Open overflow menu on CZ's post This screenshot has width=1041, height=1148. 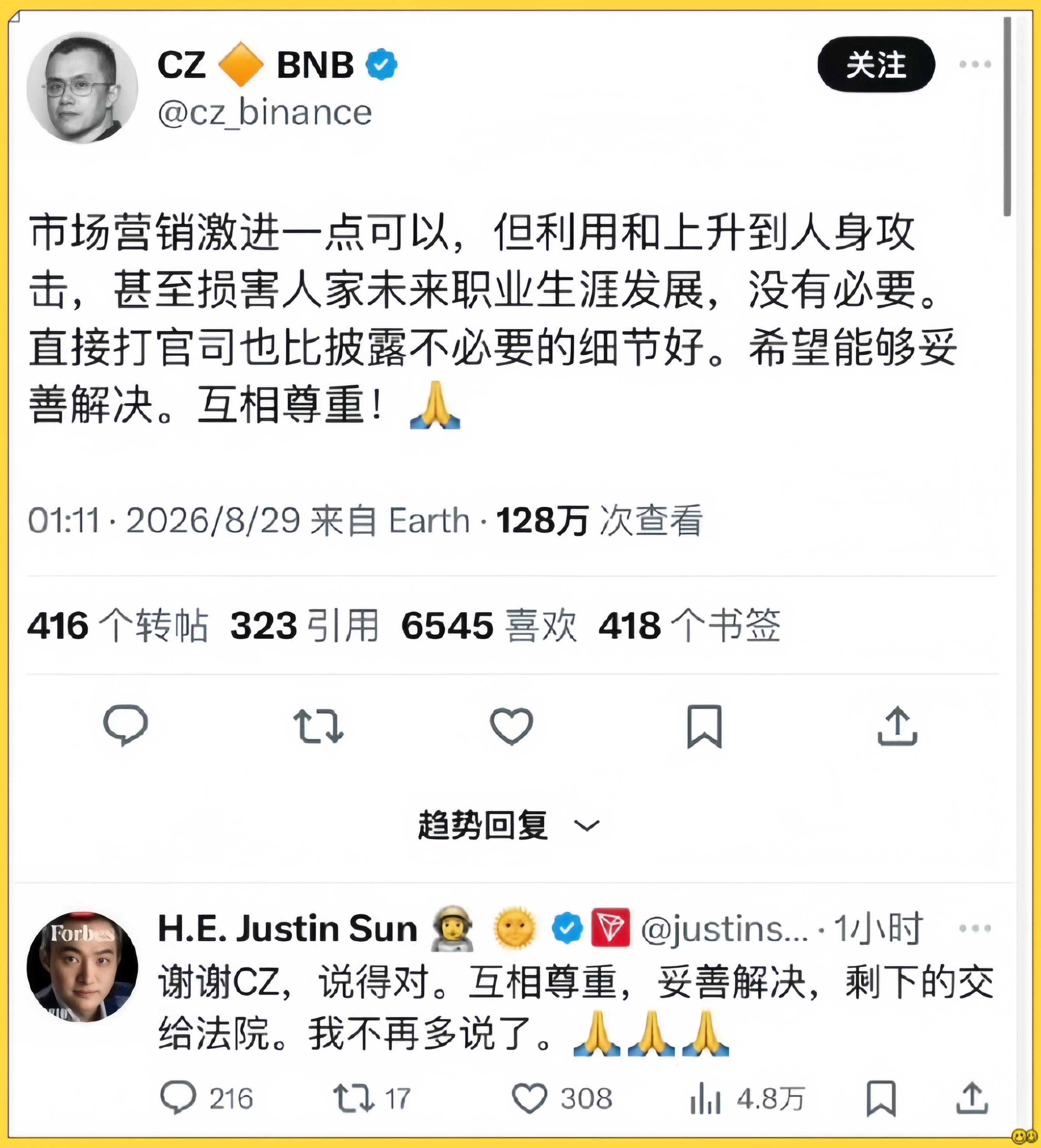click(975, 64)
